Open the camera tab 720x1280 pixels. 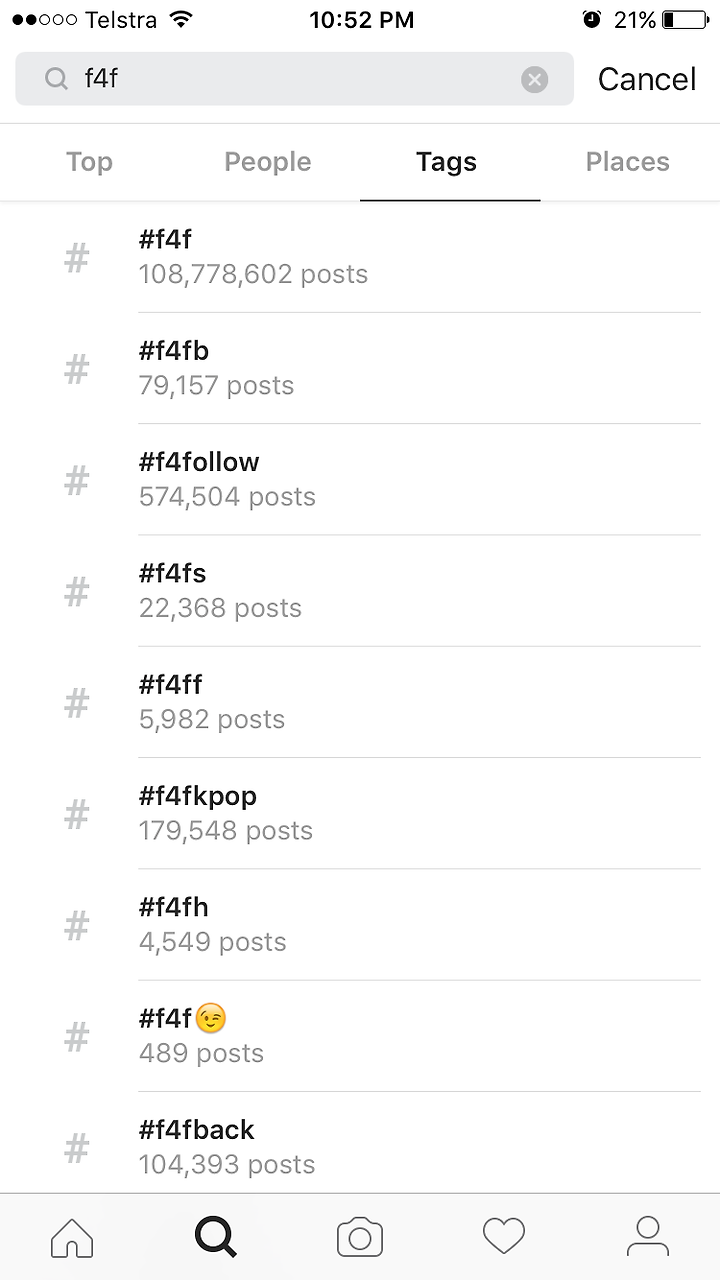(360, 1237)
